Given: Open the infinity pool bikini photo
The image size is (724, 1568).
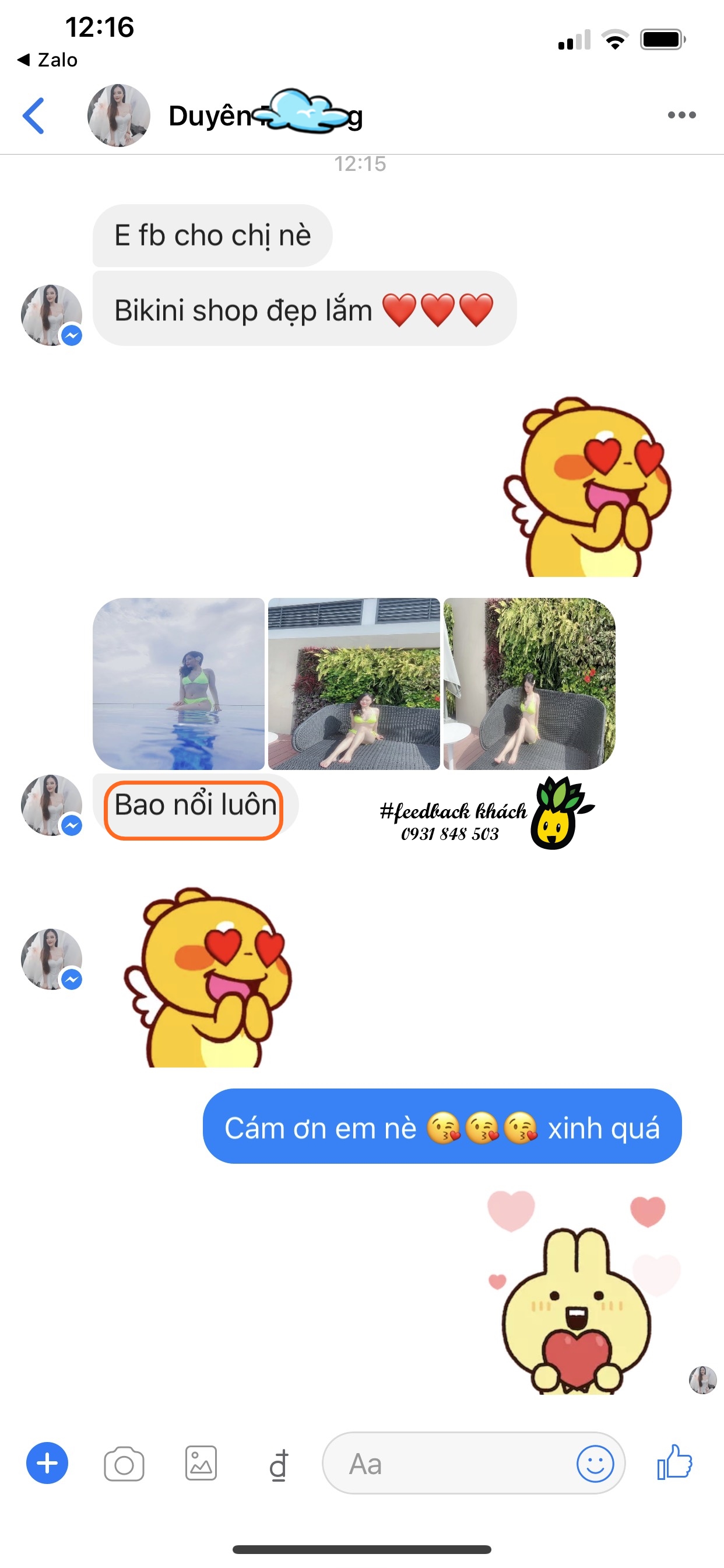Looking at the screenshot, I should point(179,683).
